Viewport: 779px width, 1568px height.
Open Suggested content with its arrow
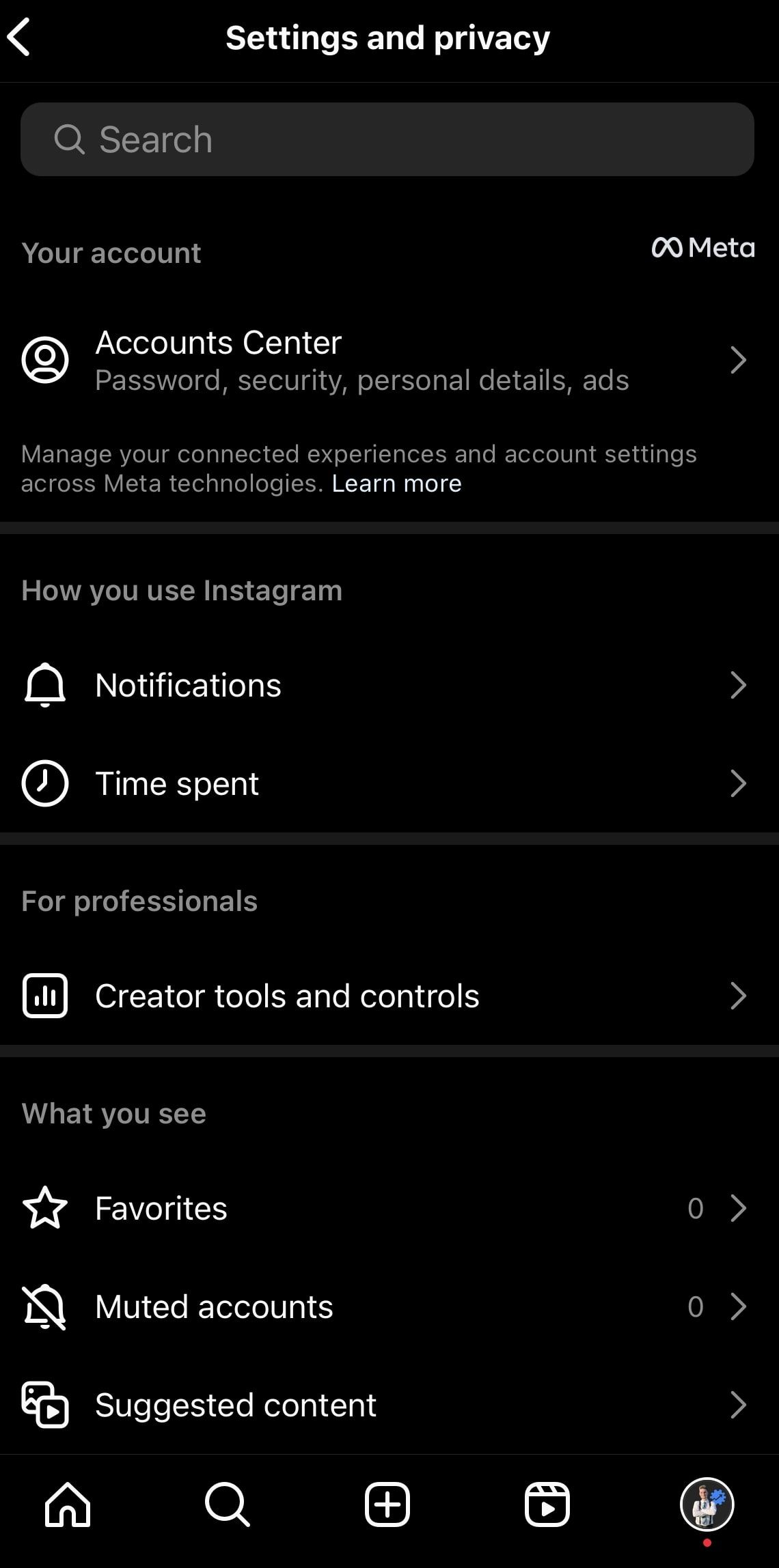click(x=738, y=1405)
